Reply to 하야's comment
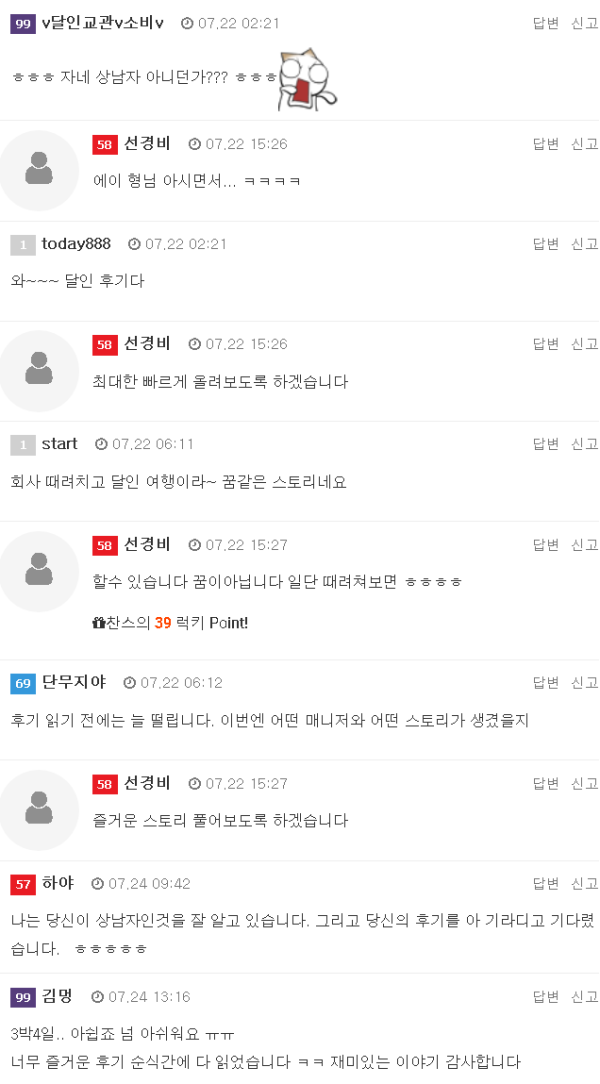The width and height of the screenshot is (600, 1084). [545, 884]
